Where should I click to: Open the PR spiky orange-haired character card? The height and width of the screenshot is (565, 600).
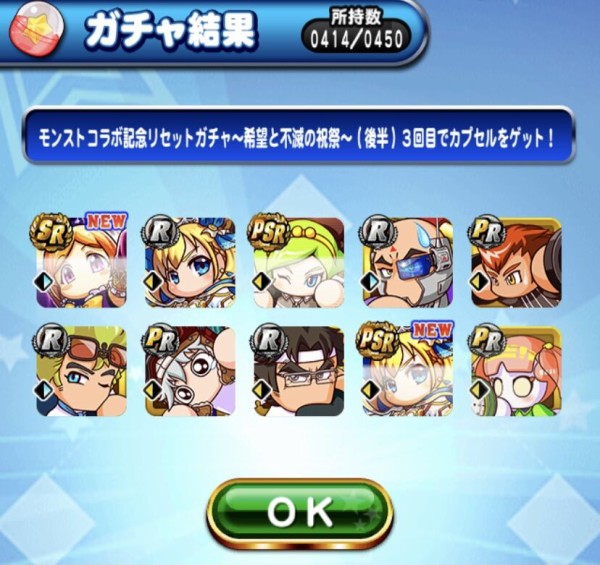point(516,262)
